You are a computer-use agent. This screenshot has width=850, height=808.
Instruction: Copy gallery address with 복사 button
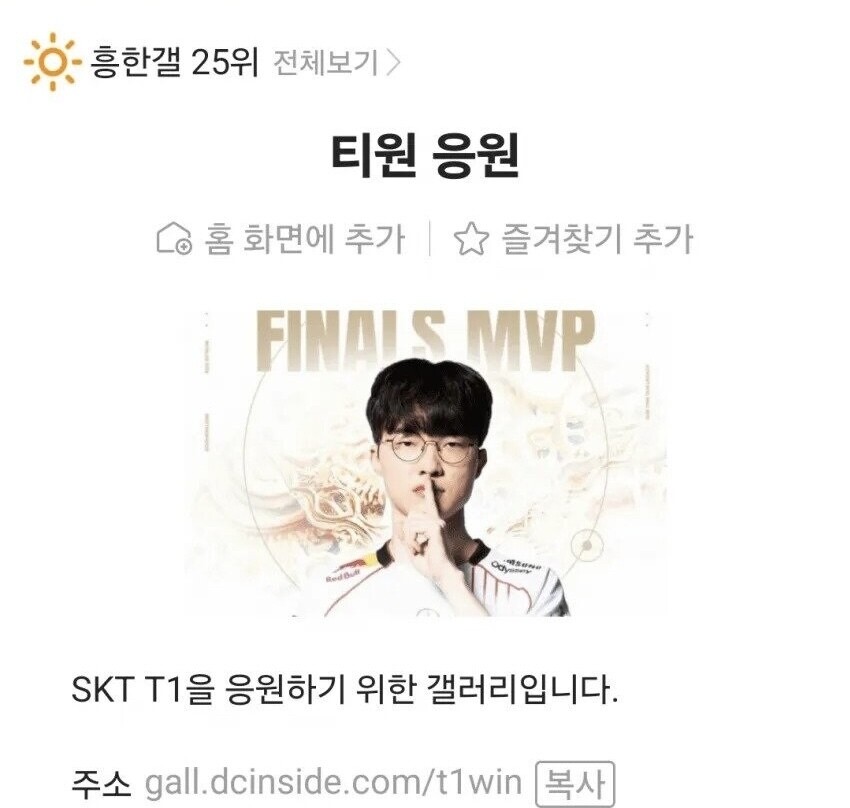pos(575,784)
